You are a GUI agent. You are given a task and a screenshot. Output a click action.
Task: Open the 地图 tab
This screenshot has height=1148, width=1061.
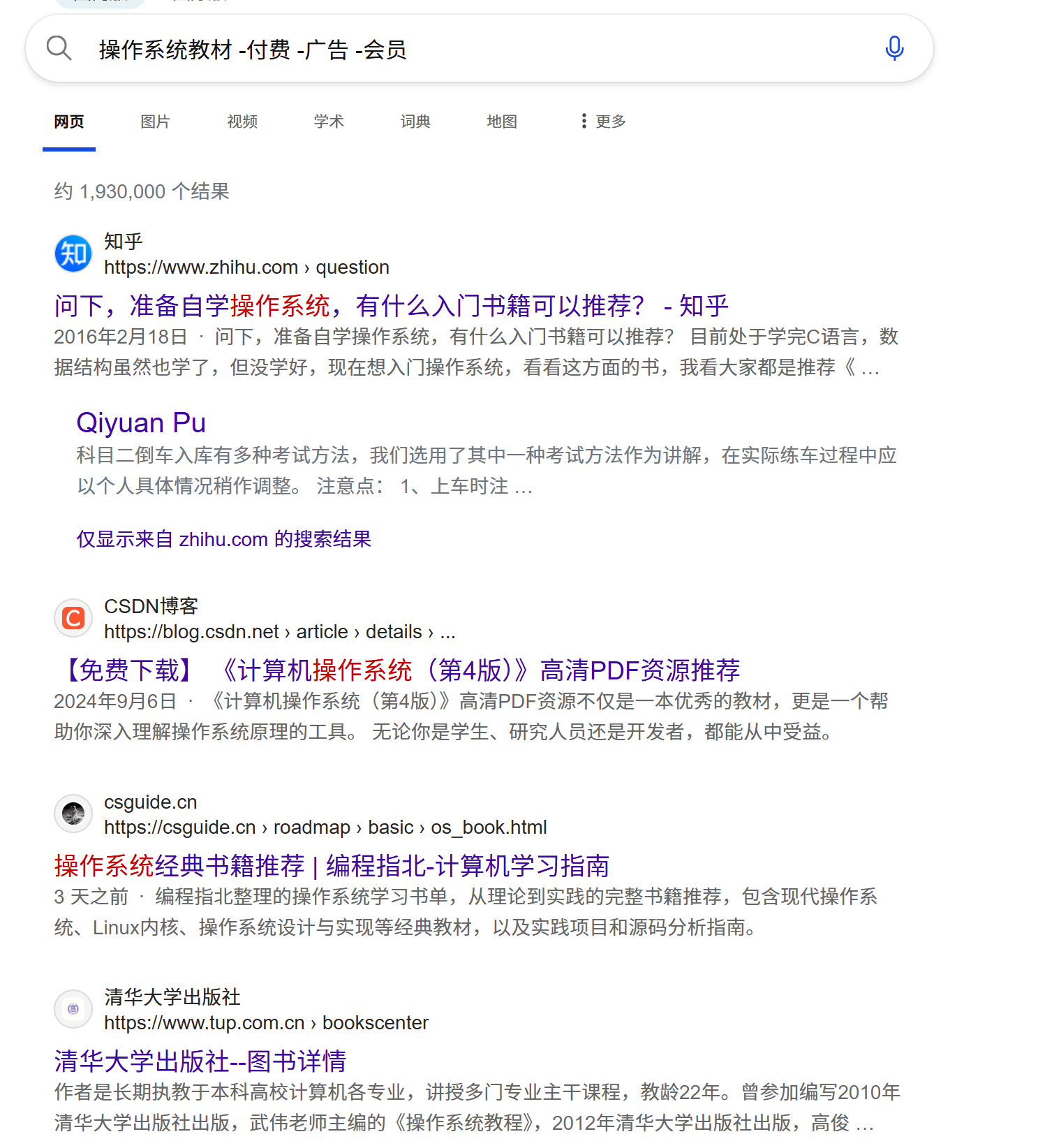tap(502, 122)
